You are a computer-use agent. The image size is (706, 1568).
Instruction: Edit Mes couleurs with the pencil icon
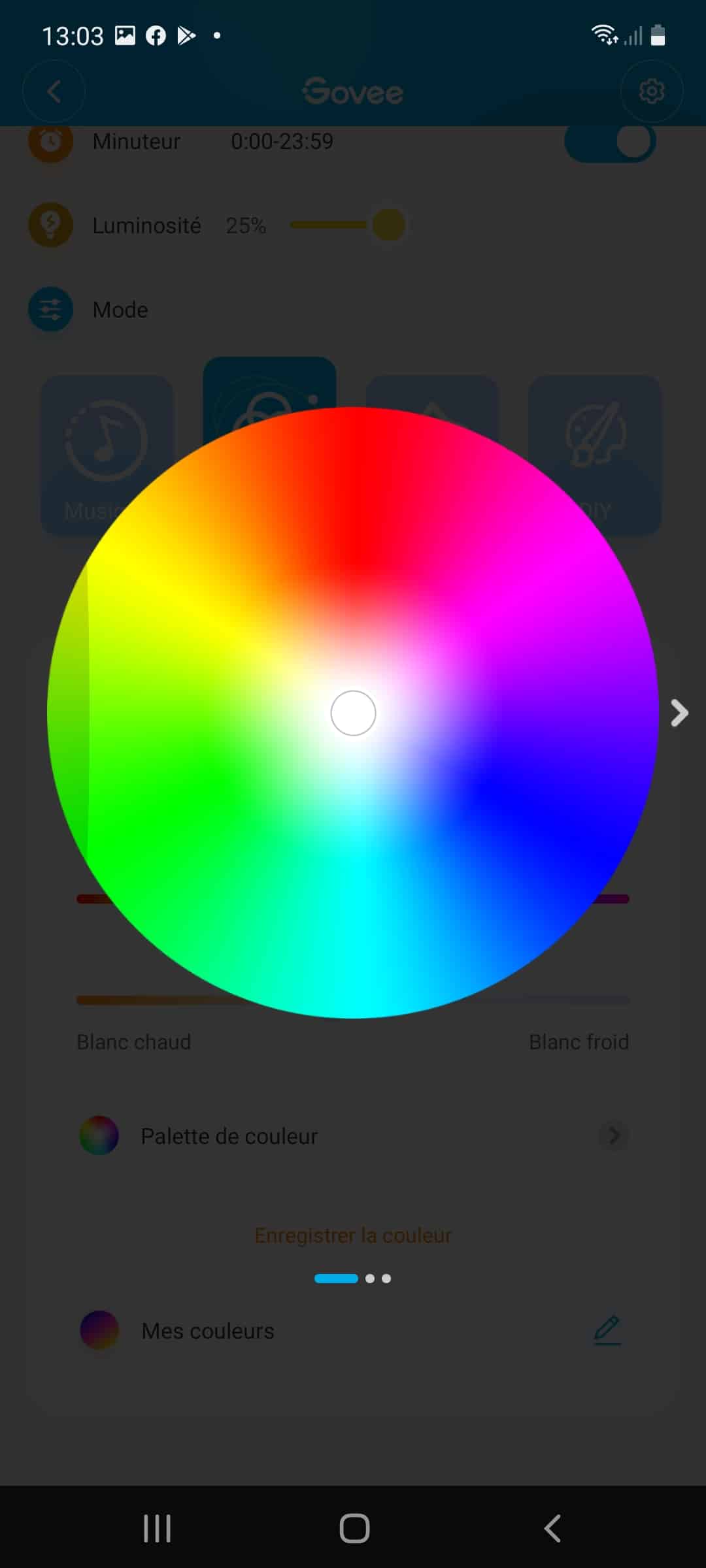607,1331
